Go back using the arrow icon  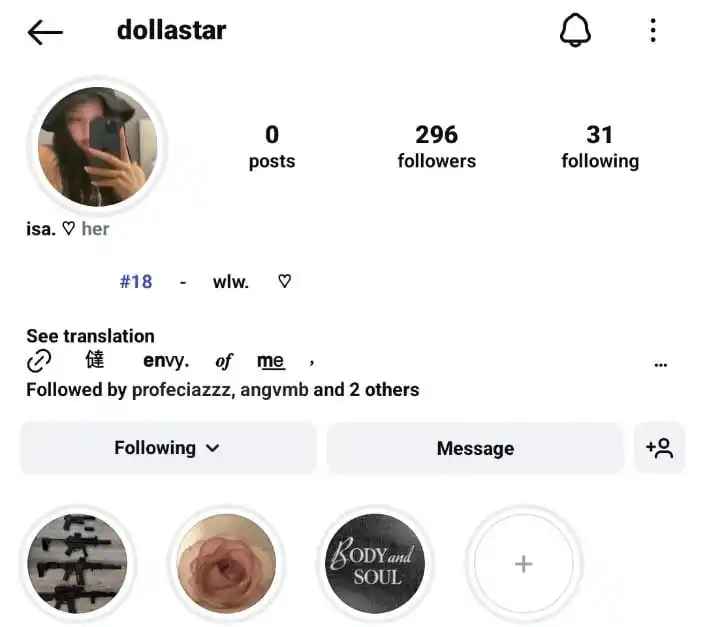point(45,32)
